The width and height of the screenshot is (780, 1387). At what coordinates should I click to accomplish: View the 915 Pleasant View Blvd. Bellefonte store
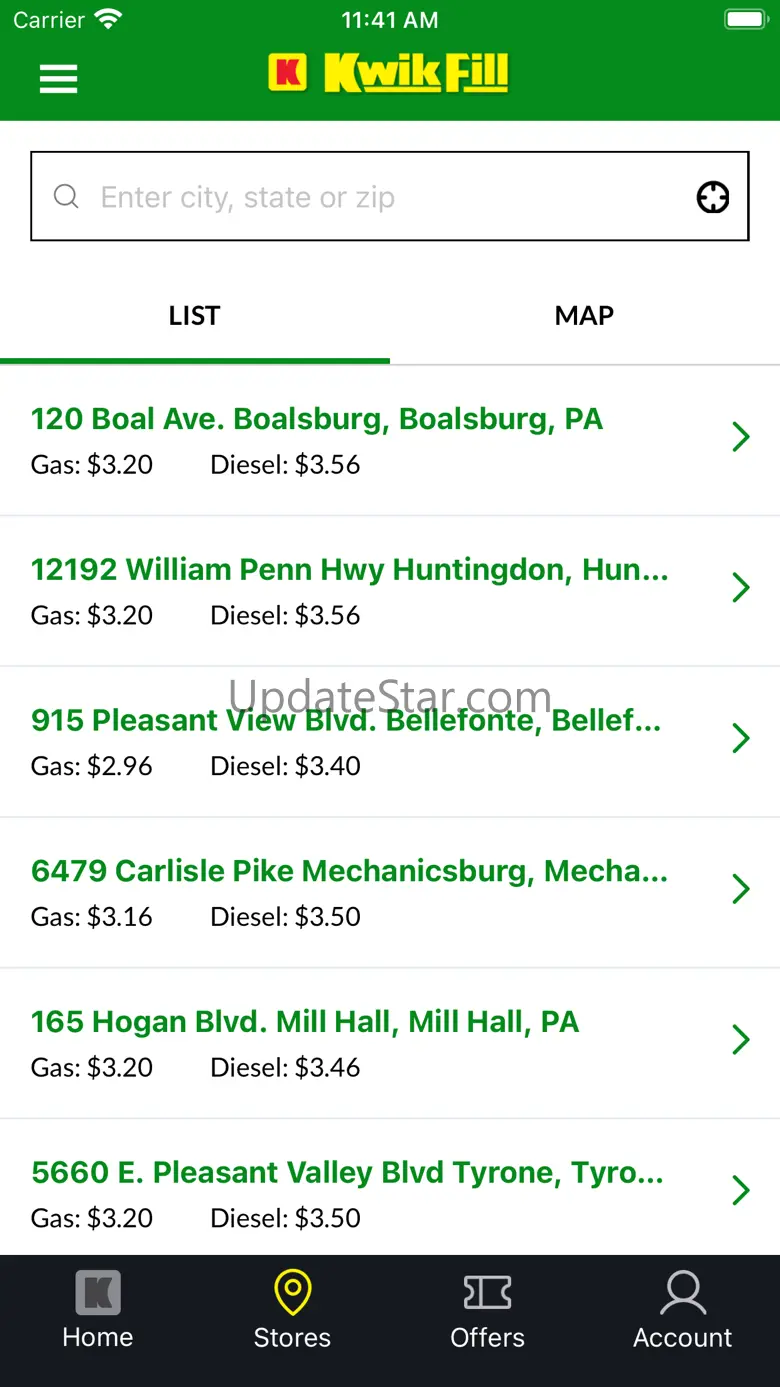coord(390,742)
